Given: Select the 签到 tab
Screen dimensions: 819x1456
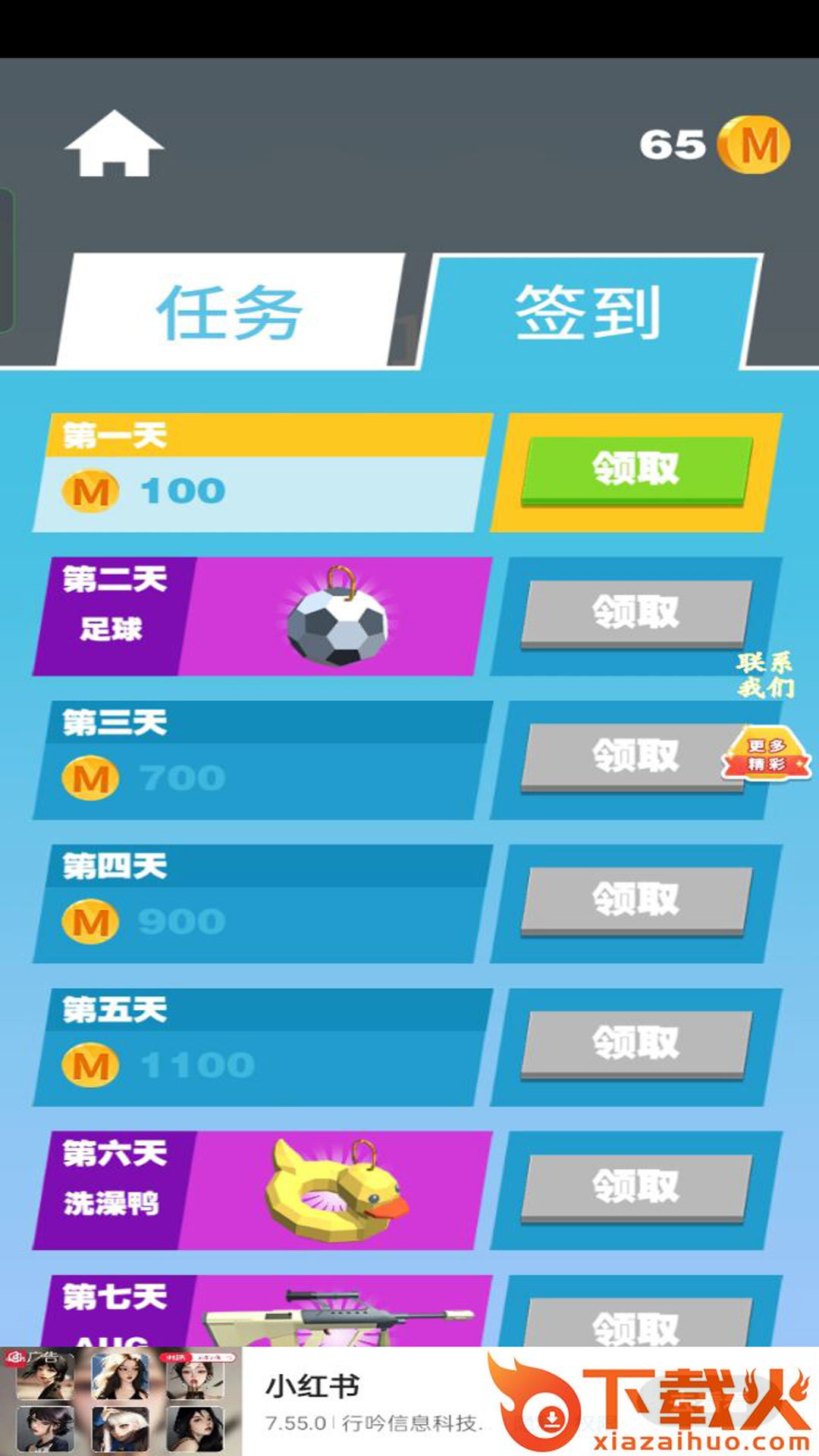Looking at the screenshot, I should point(588,312).
